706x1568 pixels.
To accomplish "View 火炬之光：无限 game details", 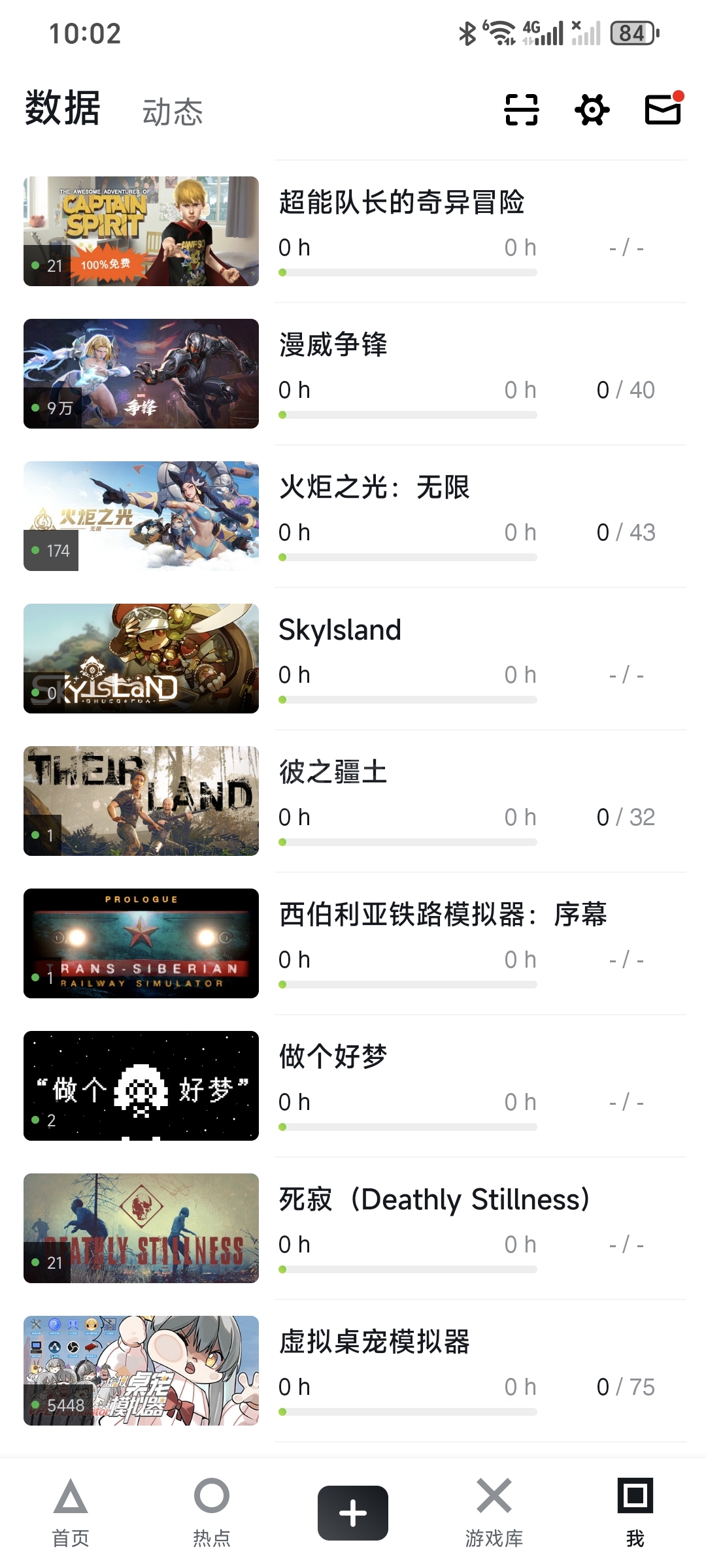I will coord(375,487).
